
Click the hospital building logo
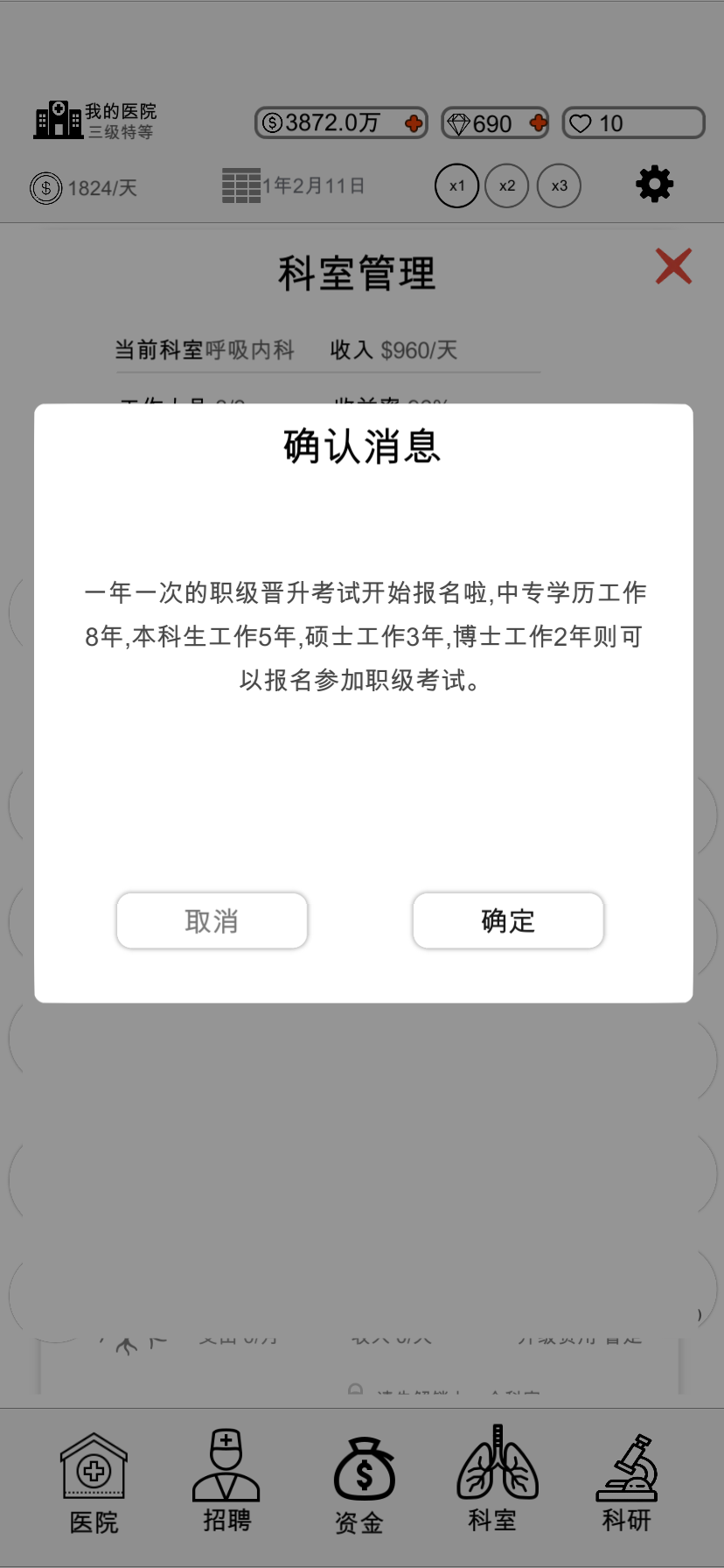pyautogui.click(x=58, y=118)
